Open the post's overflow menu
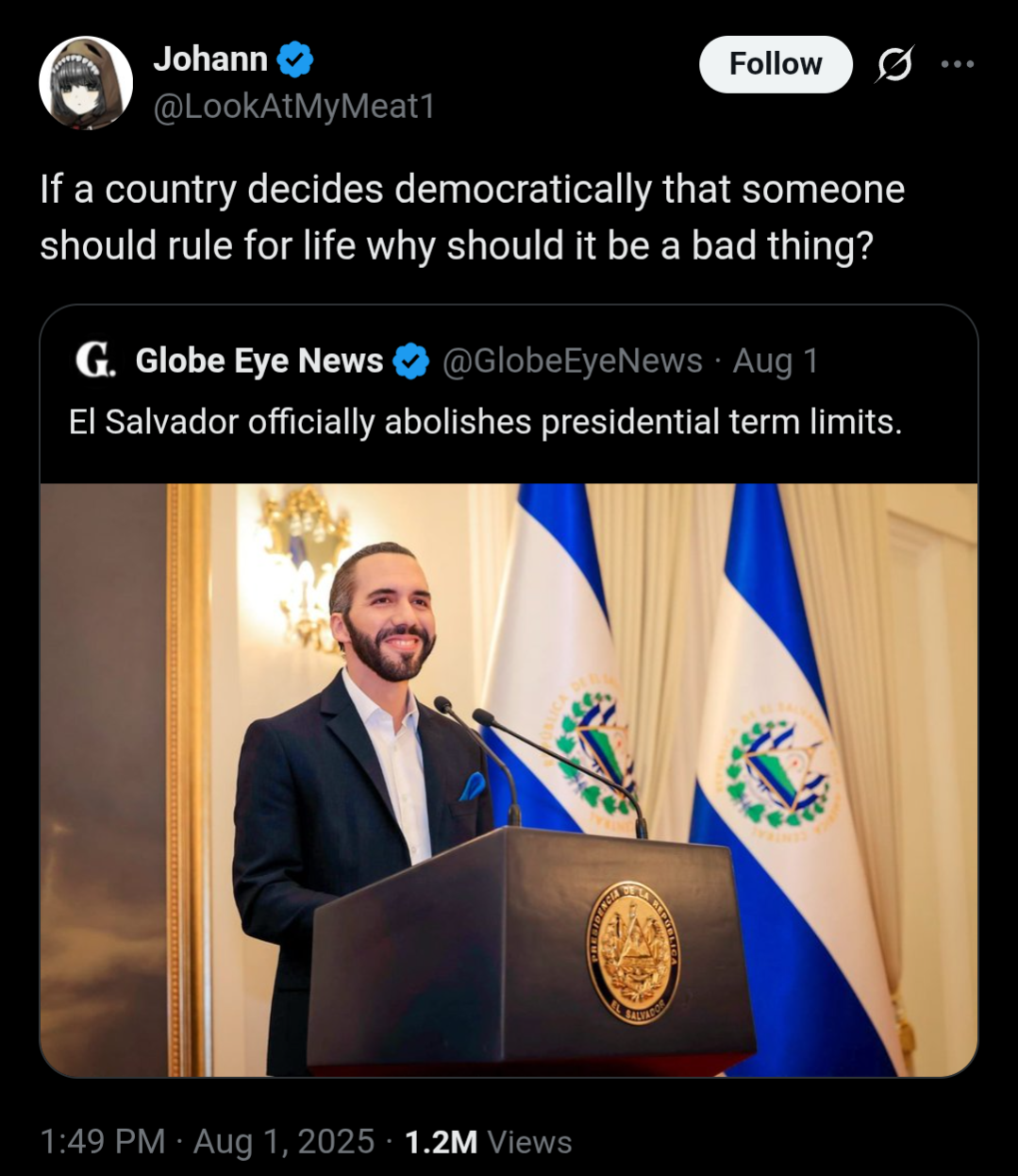Viewport: 1018px width, 1176px height. tap(958, 64)
